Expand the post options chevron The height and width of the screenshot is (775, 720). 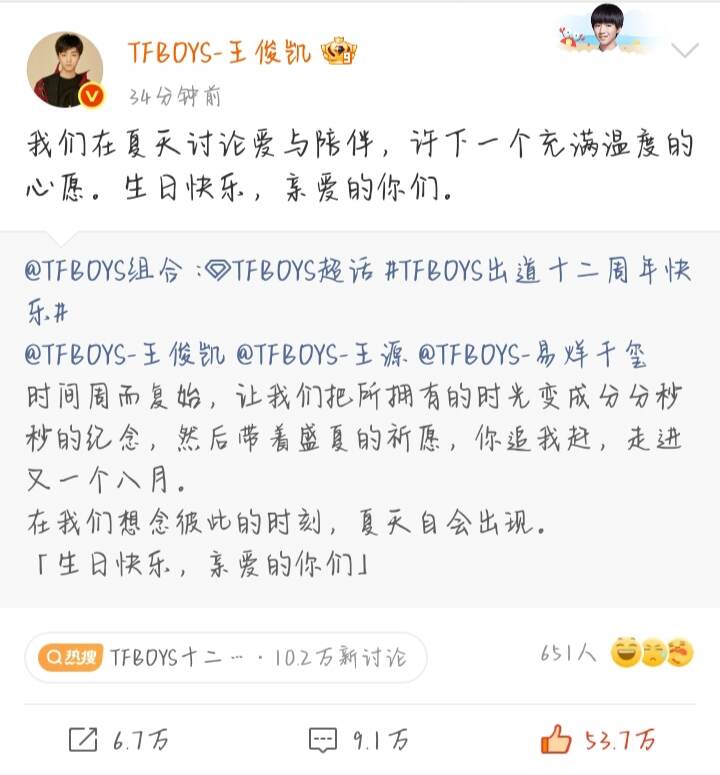pos(685,51)
